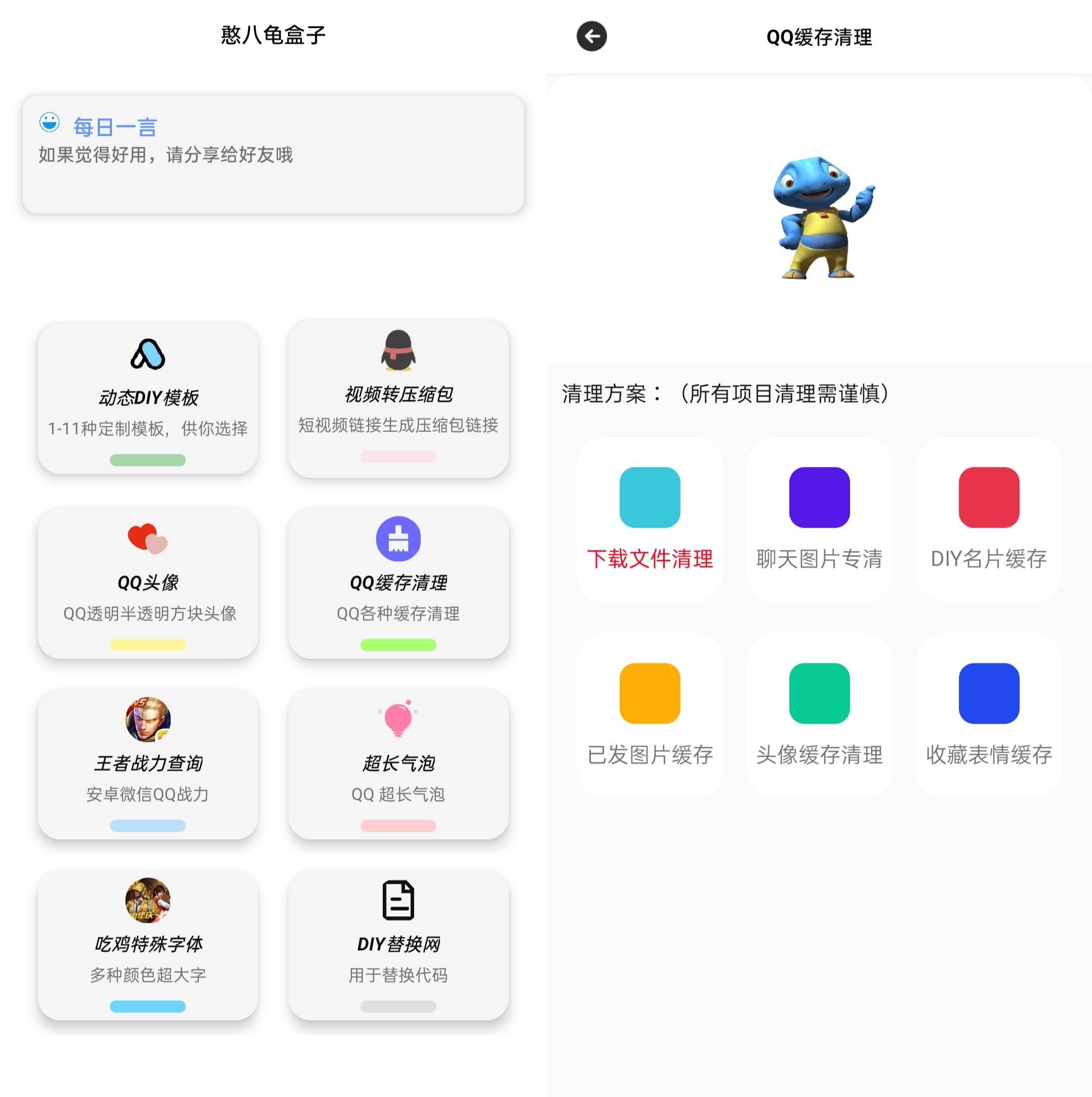Screen dimensions: 1092x1097
Task: Open the 超长气泡 card
Action: [x=398, y=763]
